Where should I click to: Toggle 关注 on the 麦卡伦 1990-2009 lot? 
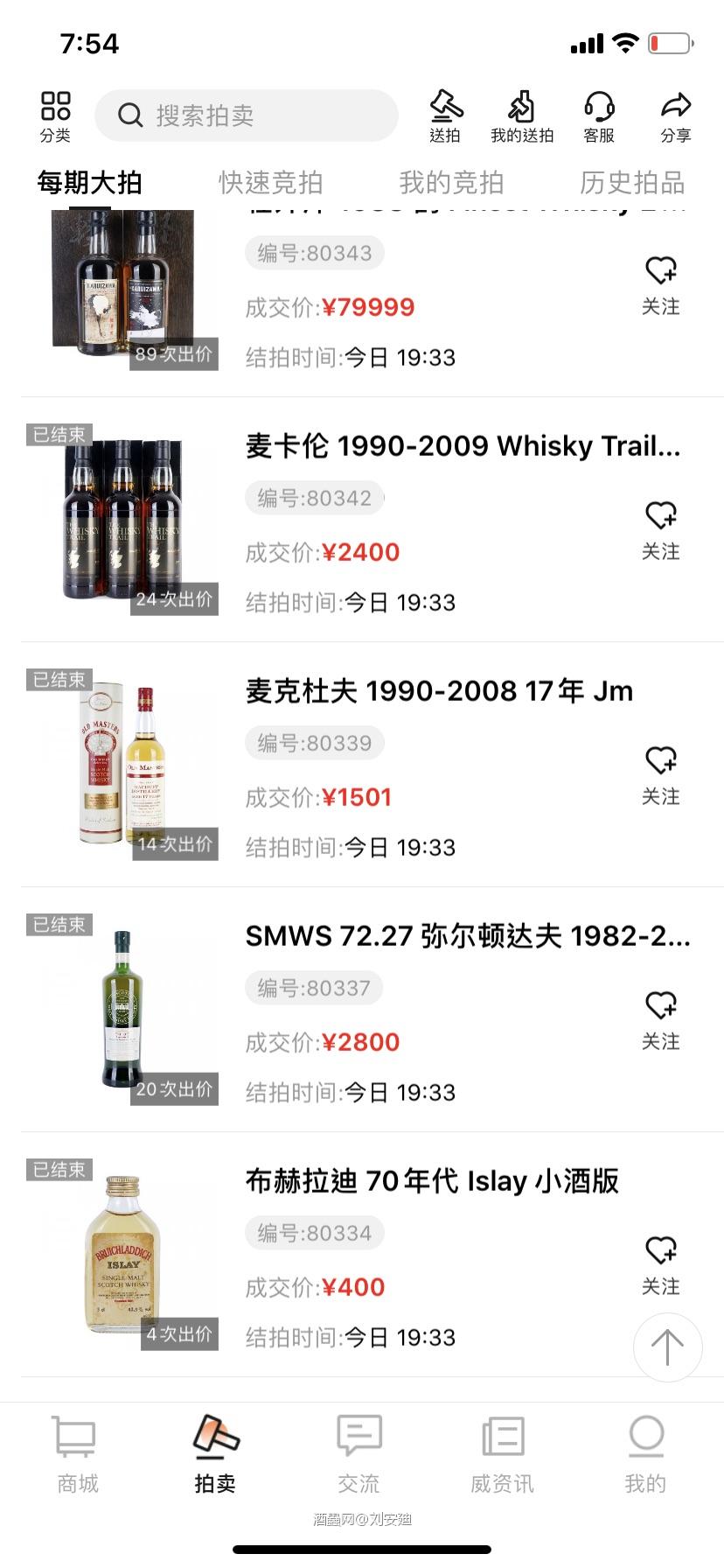point(661,518)
